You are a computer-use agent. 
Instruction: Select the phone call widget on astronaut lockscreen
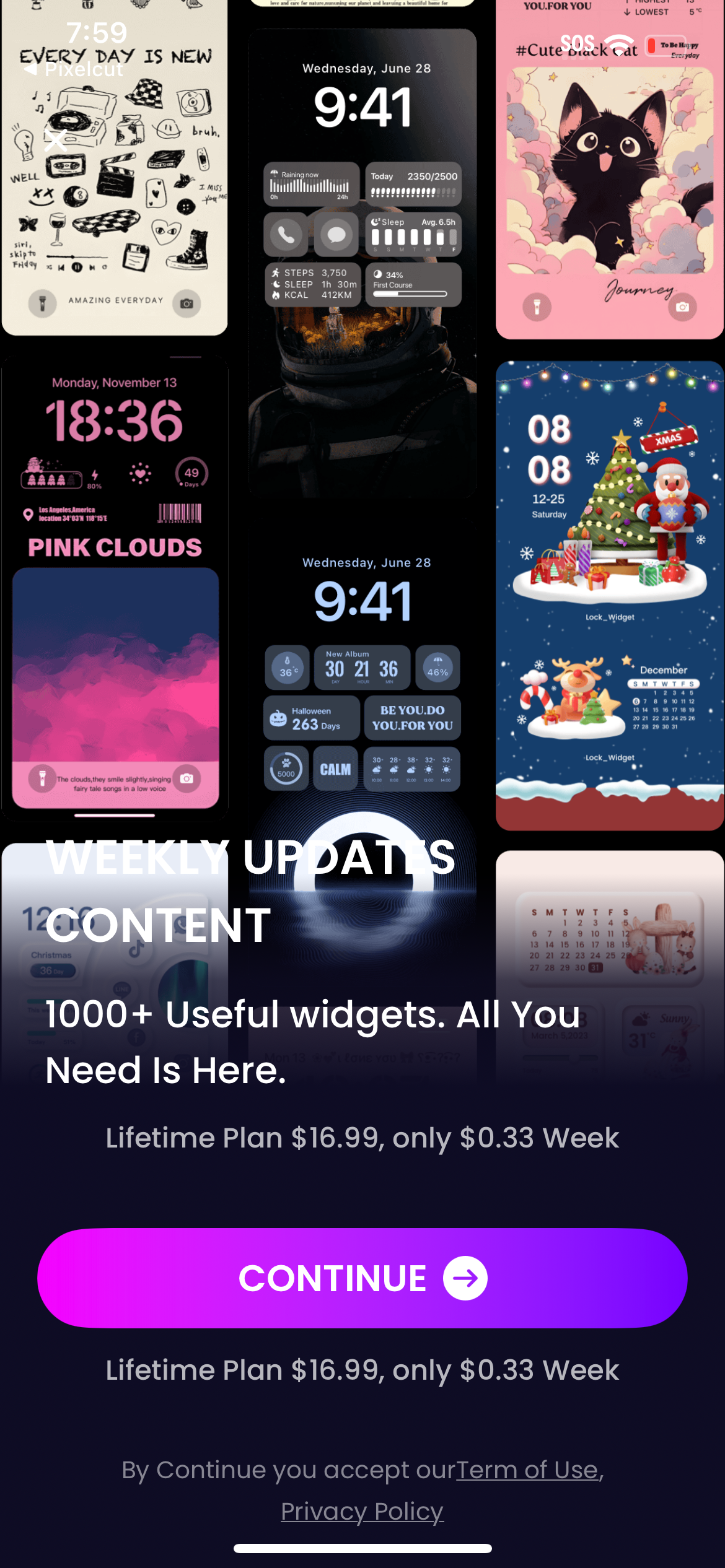coord(286,234)
